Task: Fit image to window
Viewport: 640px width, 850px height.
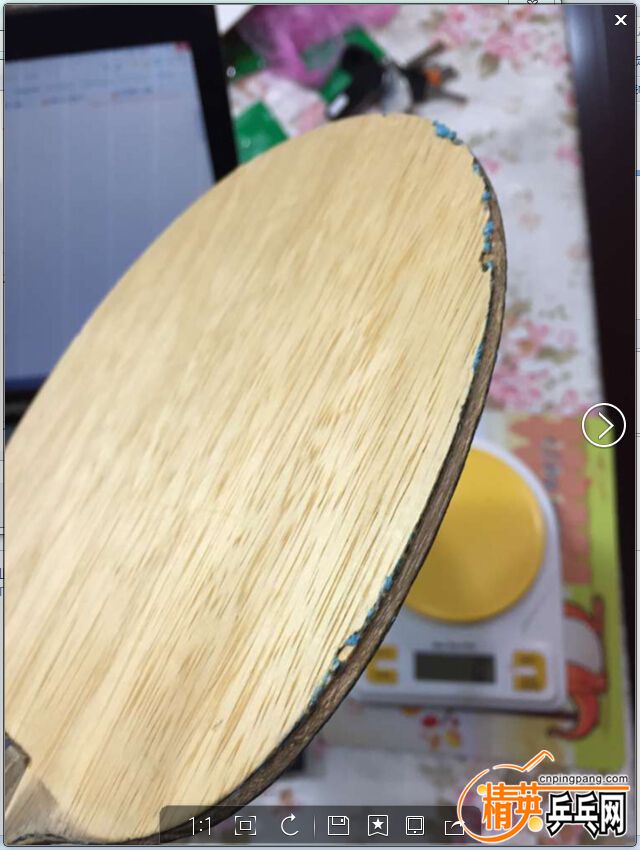Action: coord(245,825)
